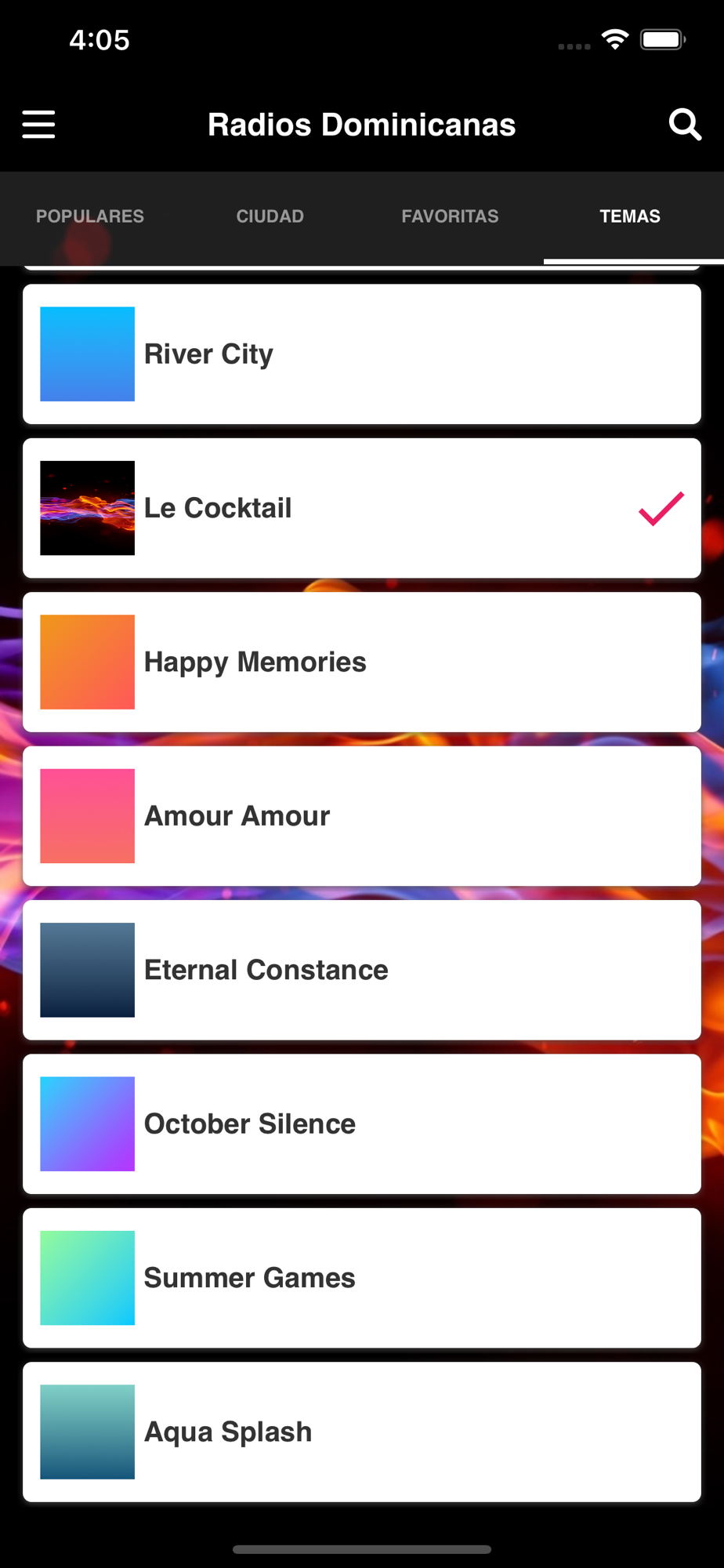
Task: Select the October Silence theme
Action: click(362, 1124)
